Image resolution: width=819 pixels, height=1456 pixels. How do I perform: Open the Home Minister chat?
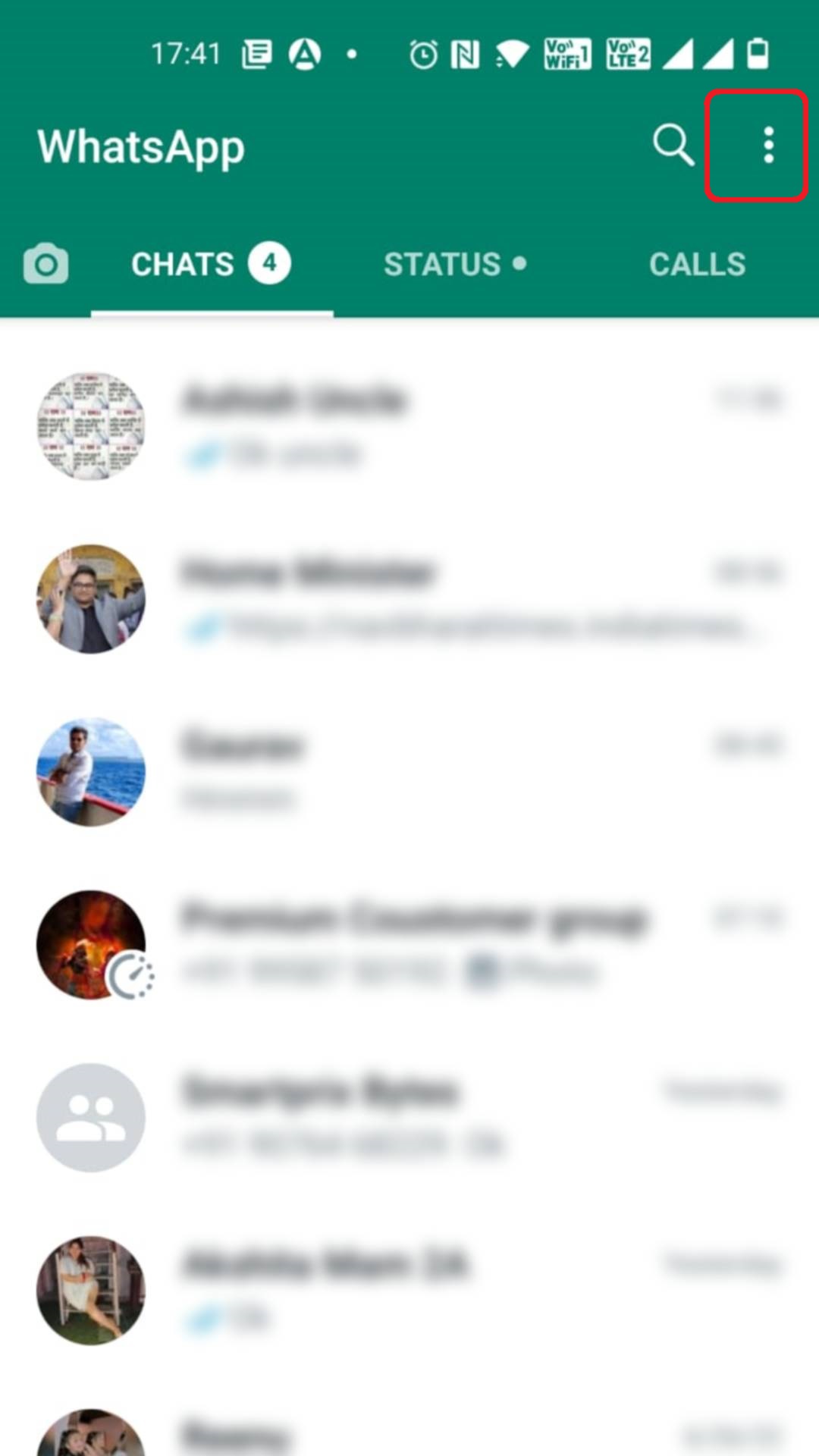(409, 599)
